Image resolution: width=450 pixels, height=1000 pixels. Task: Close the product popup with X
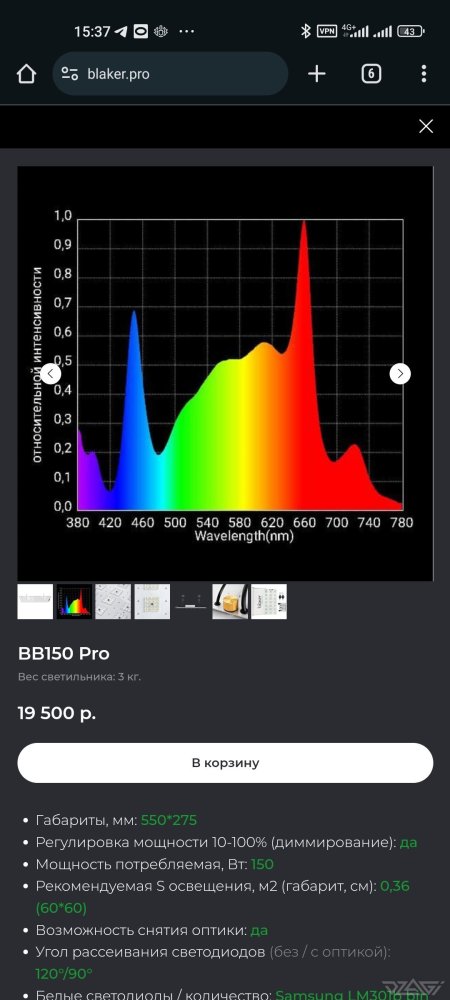coord(426,126)
